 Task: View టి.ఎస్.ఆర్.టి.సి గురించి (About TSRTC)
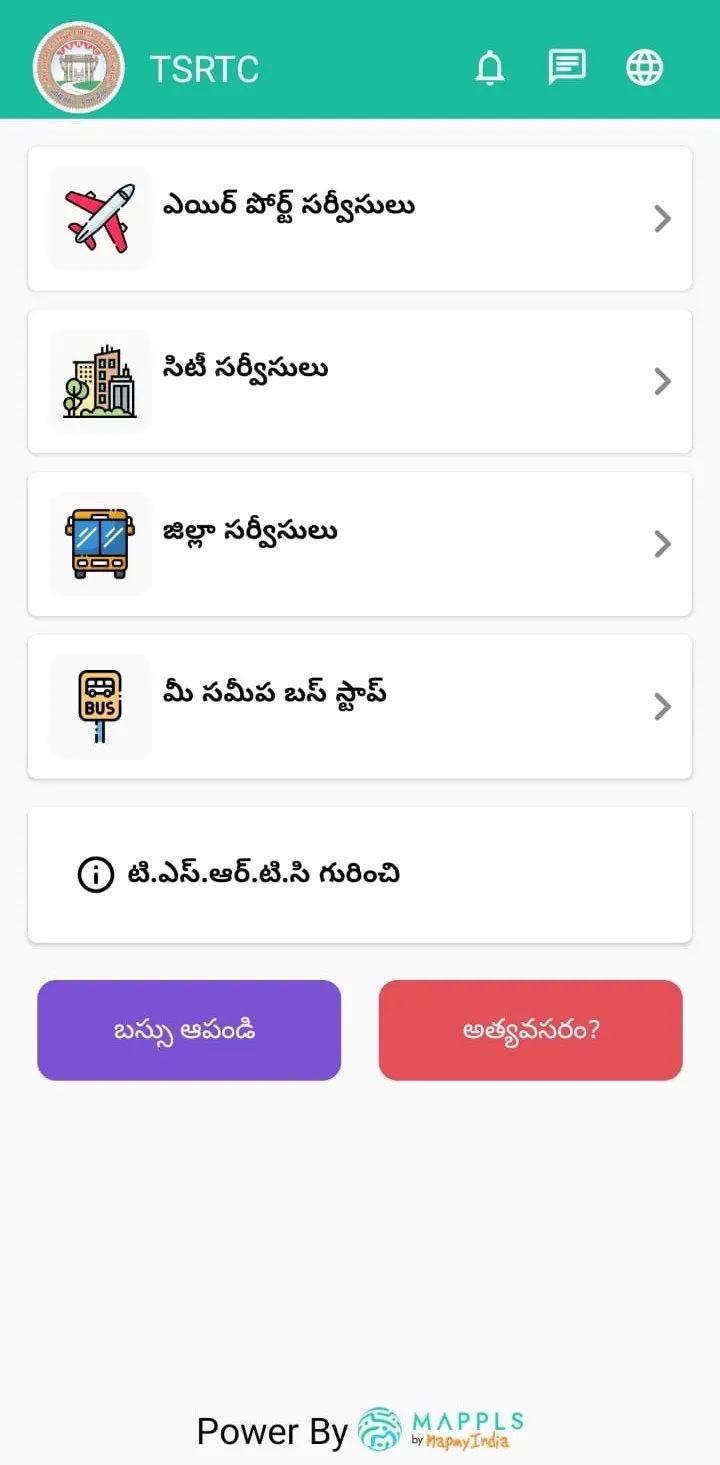pyautogui.click(x=360, y=875)
